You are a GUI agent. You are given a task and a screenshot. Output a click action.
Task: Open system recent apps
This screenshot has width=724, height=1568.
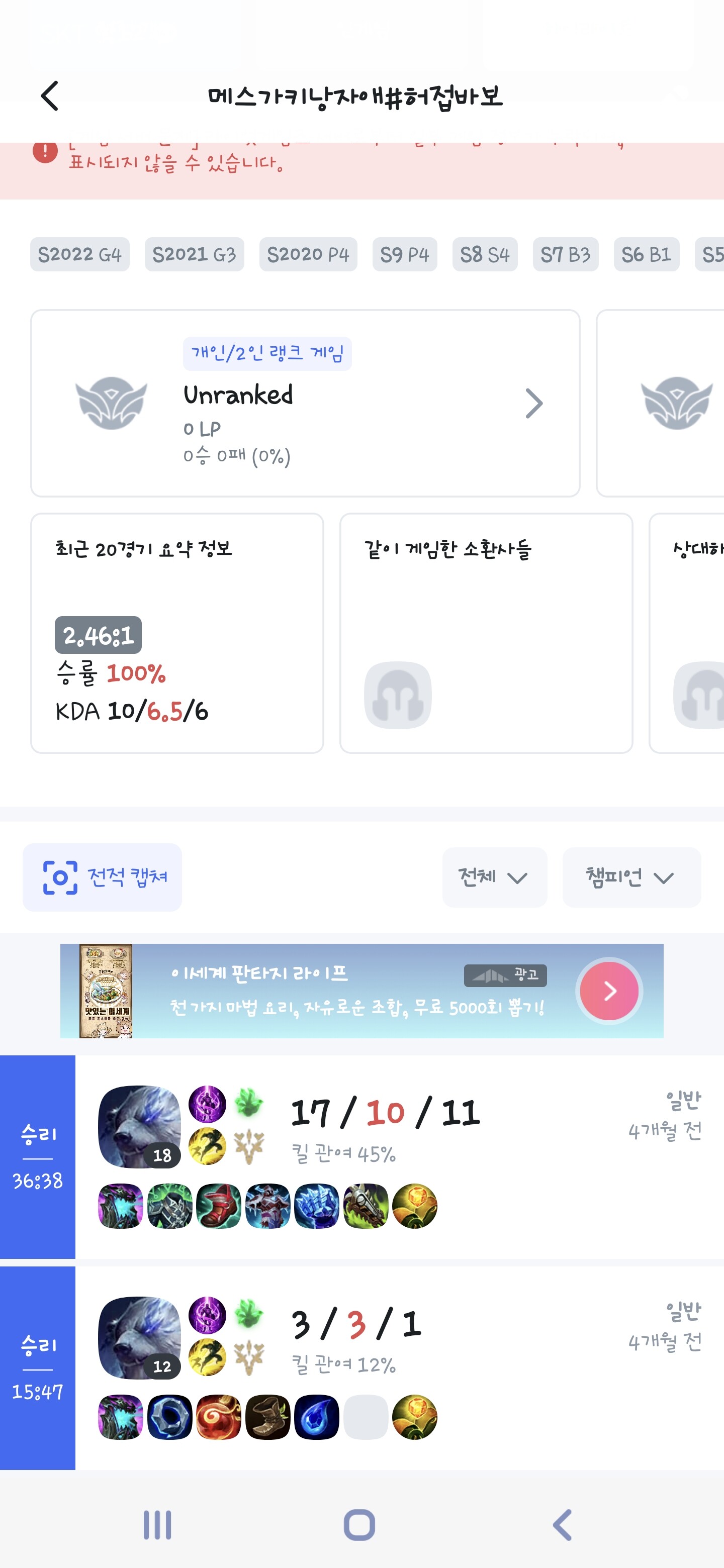click(157, 1525)
